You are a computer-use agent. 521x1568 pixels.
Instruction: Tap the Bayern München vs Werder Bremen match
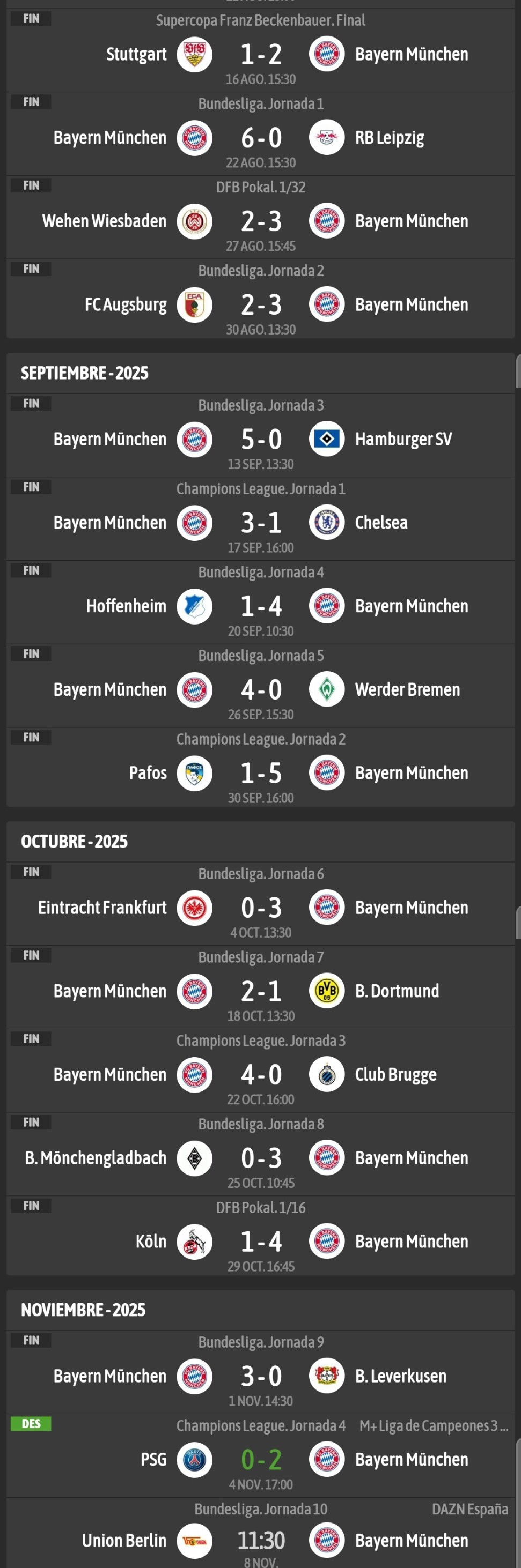(261, 689)
